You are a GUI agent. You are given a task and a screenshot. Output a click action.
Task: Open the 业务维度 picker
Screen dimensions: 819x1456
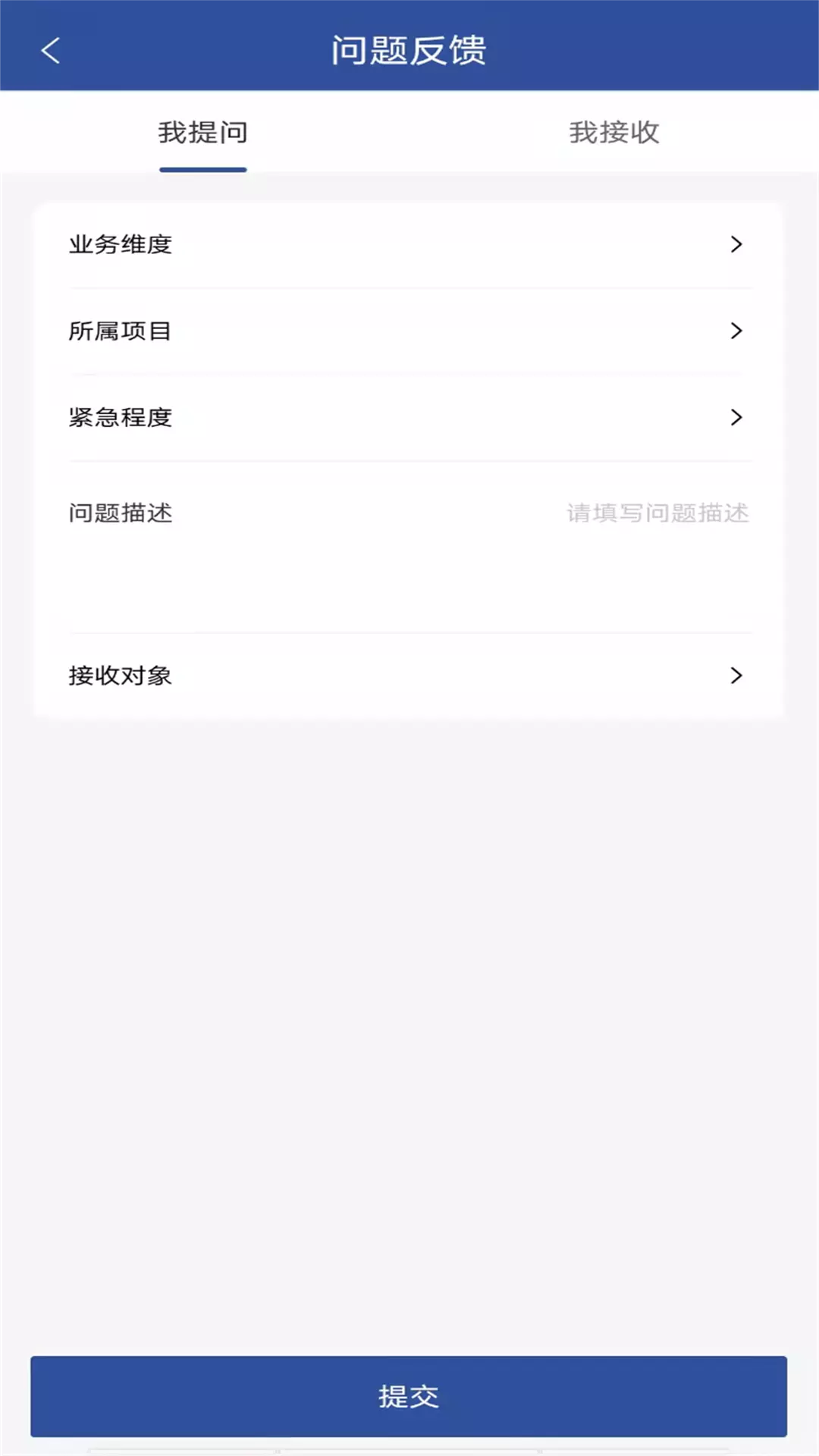point(409,244)
